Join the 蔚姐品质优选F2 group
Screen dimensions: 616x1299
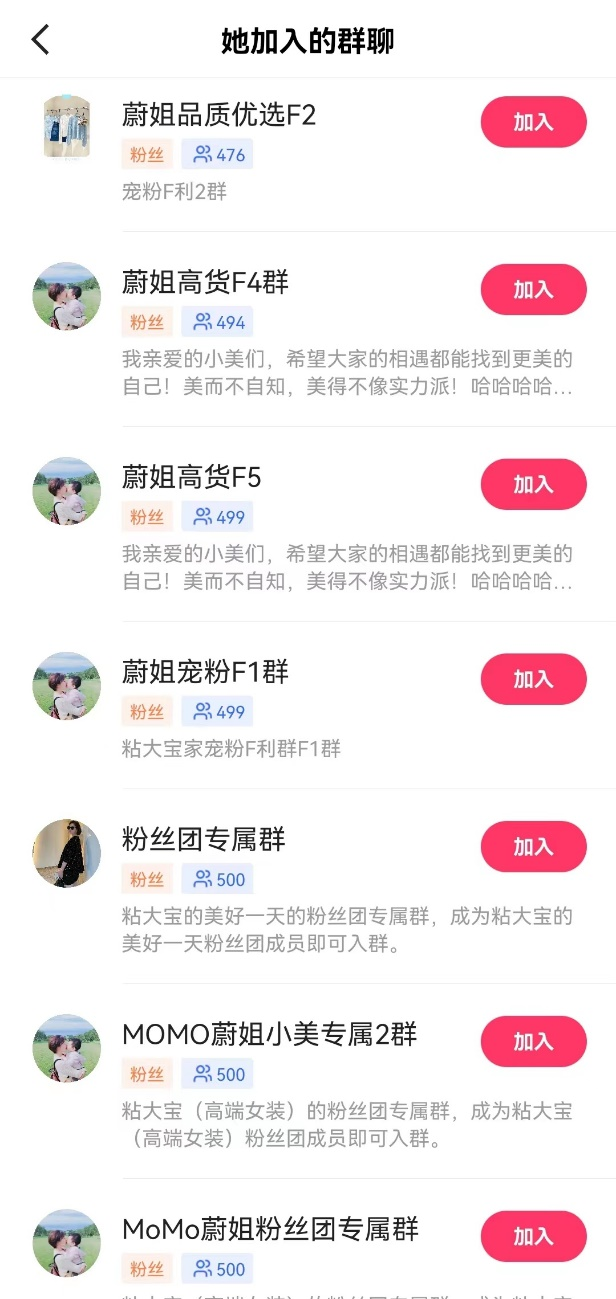(x=533, y=122)
